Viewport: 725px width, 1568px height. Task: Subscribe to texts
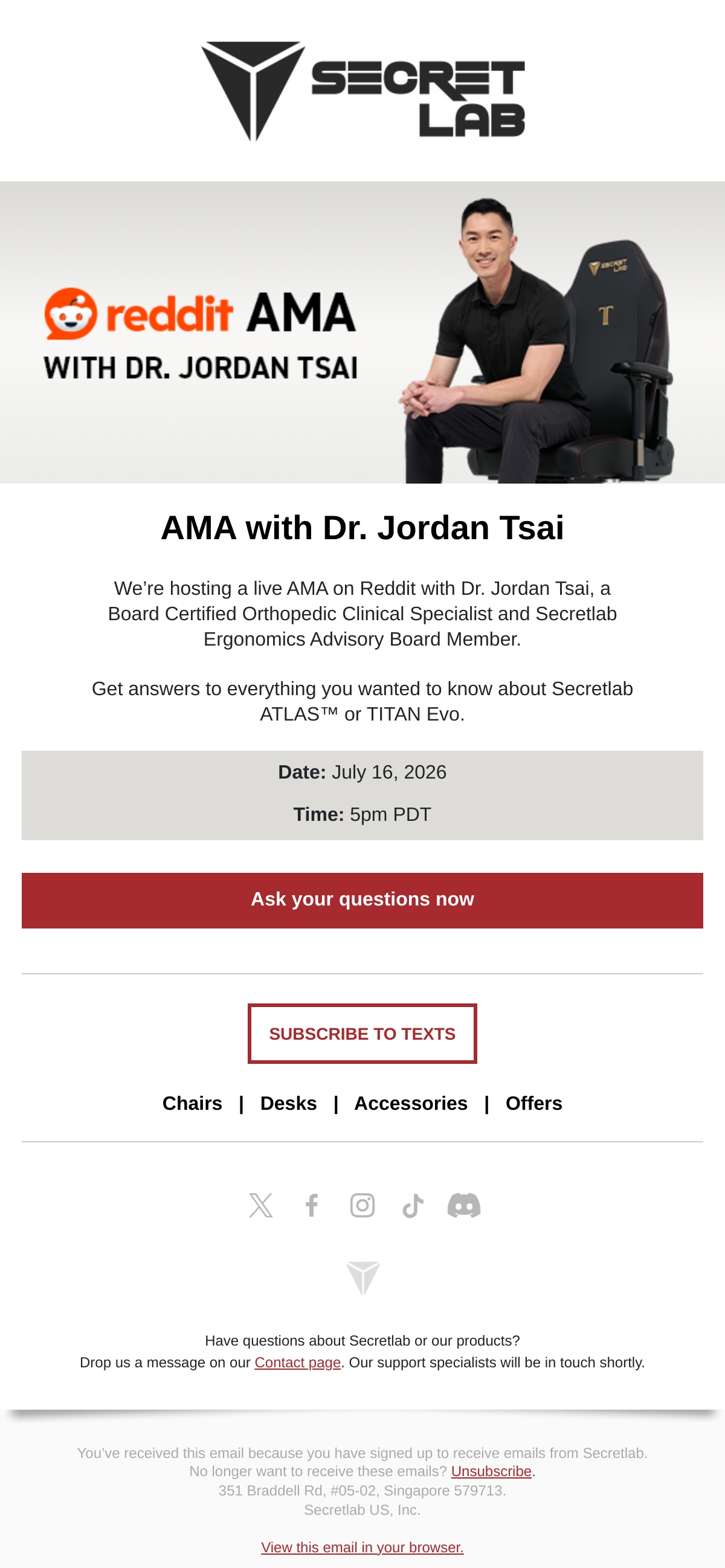362,1034
